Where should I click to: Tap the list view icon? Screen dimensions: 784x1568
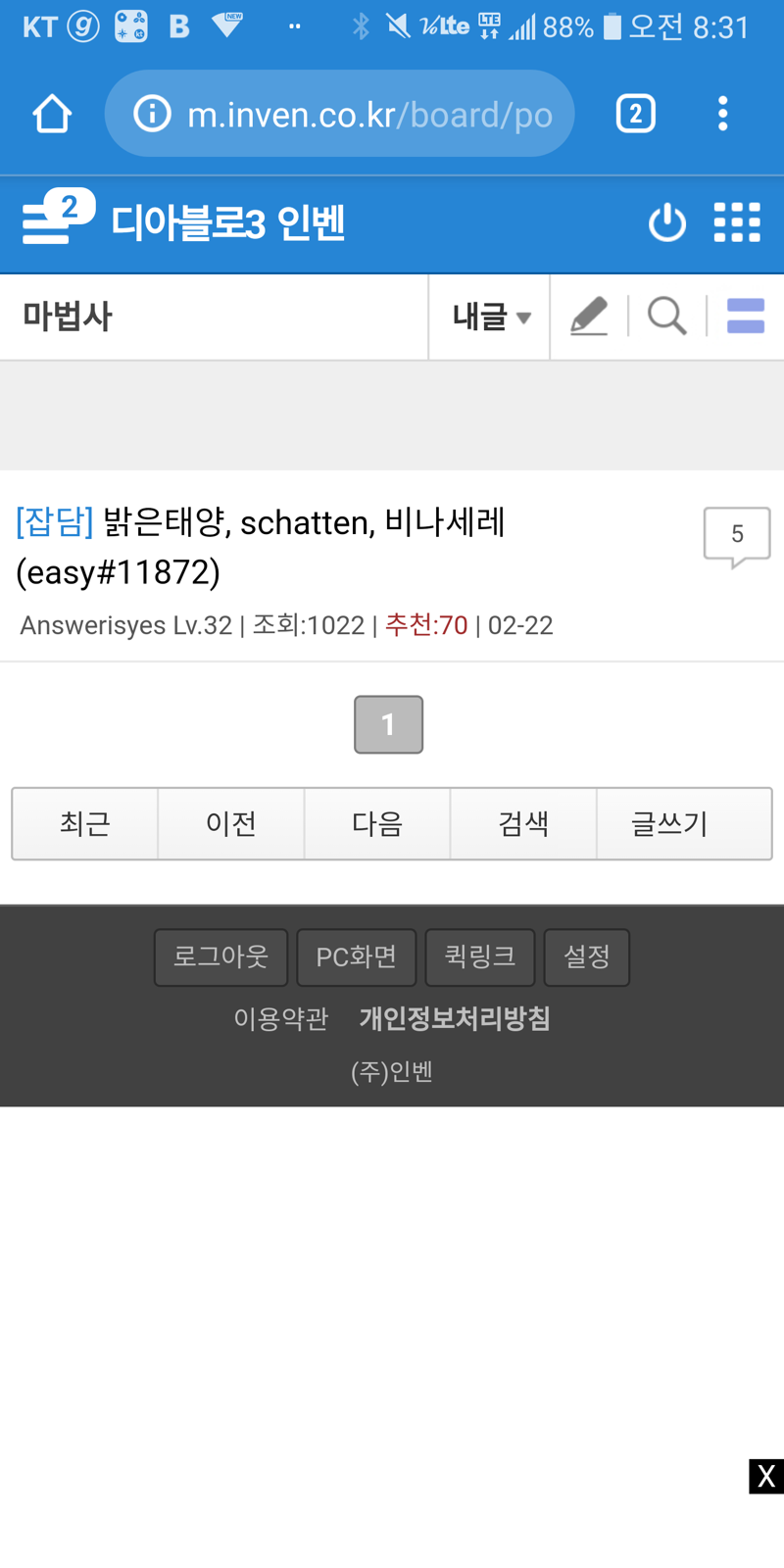tap(746, 317)
